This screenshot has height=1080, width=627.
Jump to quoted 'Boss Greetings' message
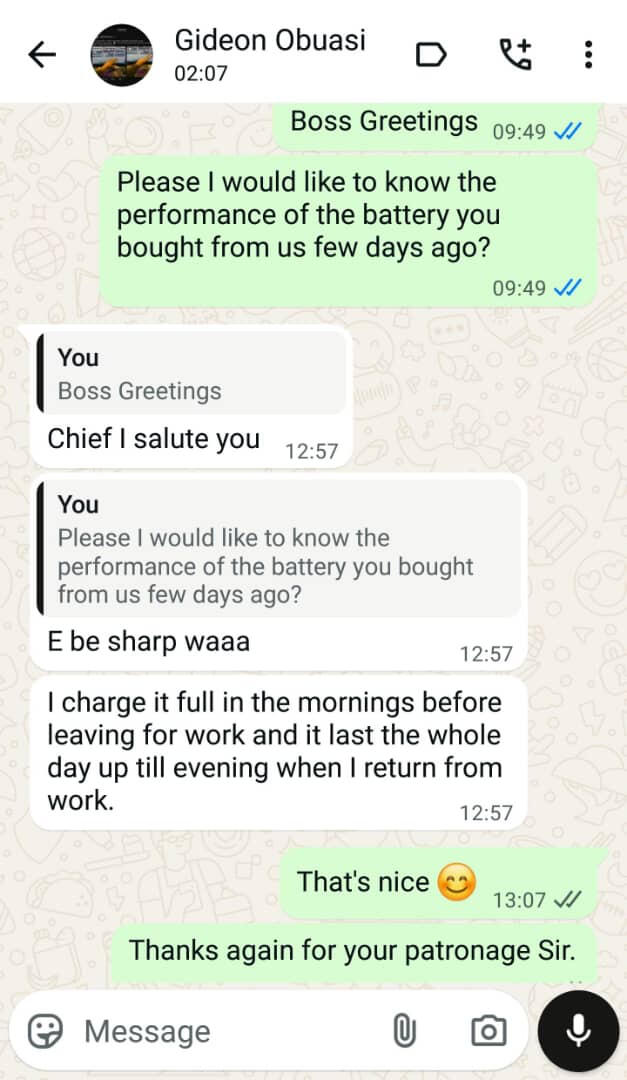click(x=190, y=373)
